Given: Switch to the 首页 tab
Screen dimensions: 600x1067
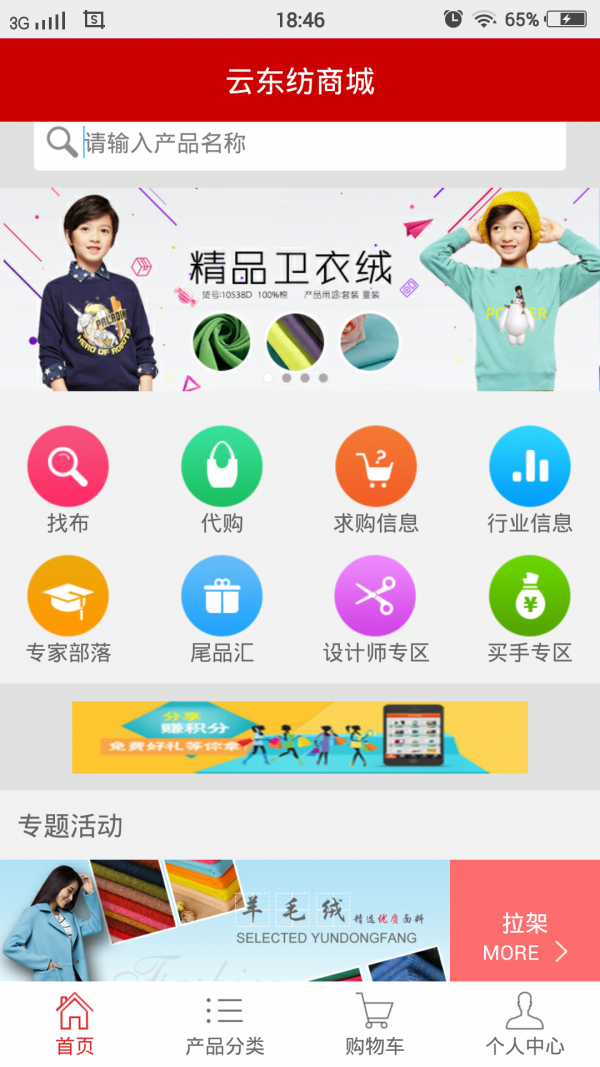Looking at the screenshot, I should 75,1025.
